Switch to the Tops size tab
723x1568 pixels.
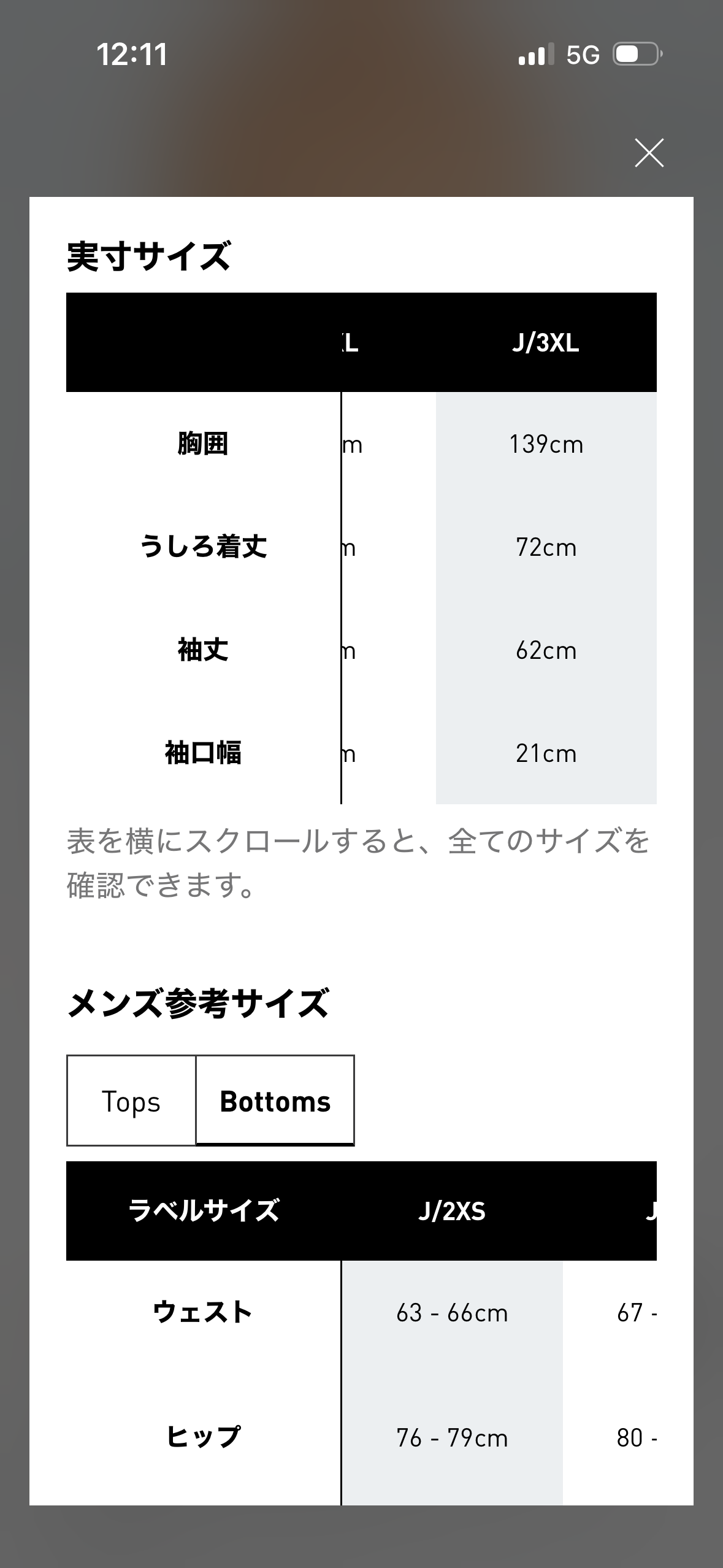(131, 1101)
